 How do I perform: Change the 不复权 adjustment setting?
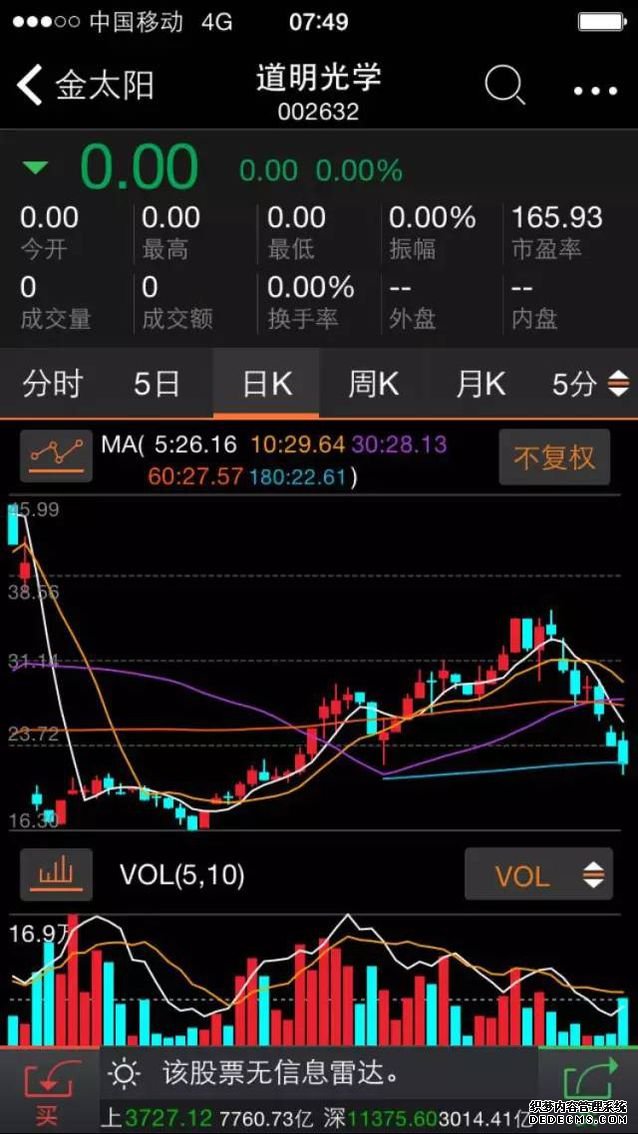[554, 458]
